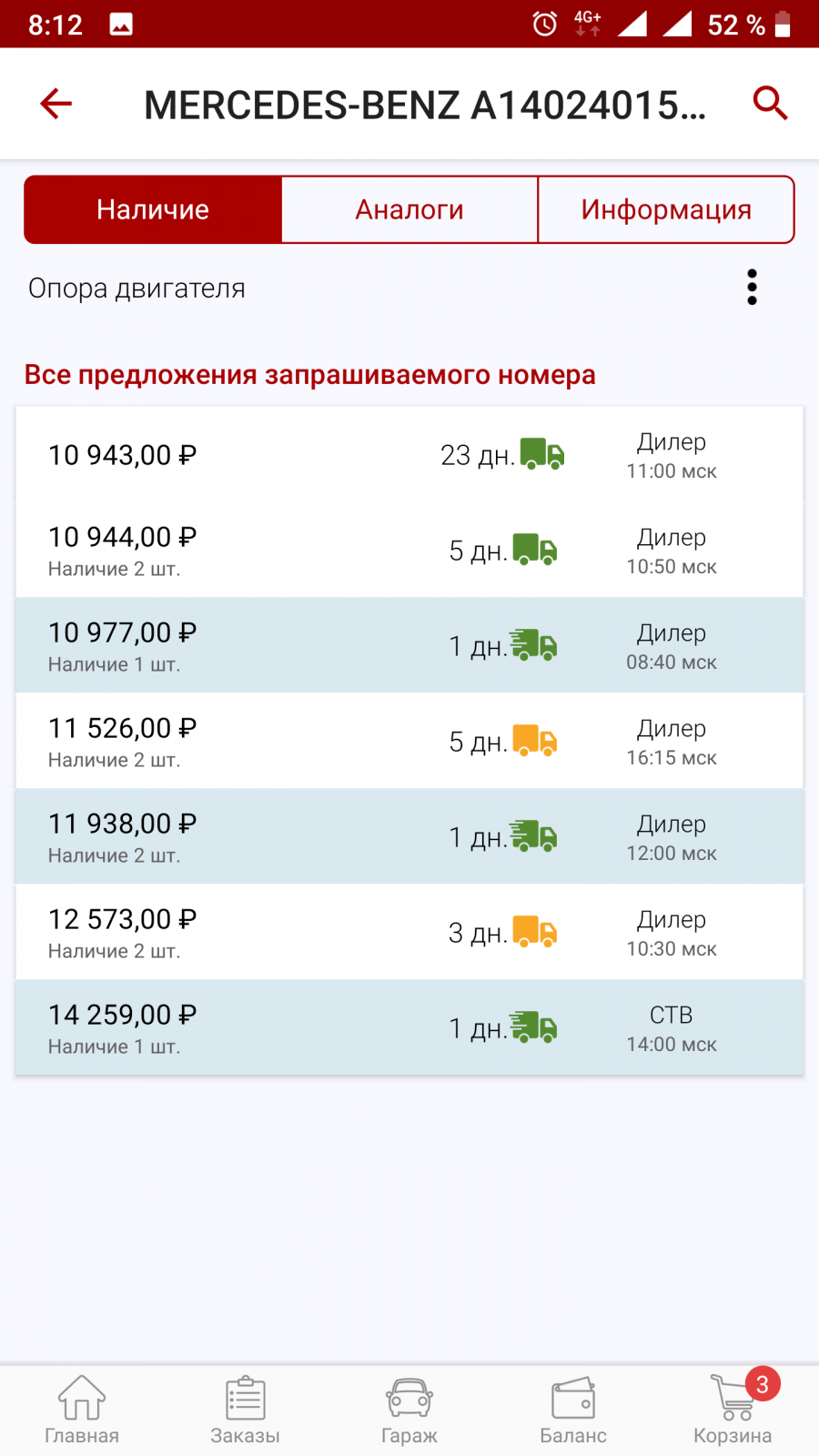Open the Корзина cart tab
Viewport: 819px width, 1456px height.
pos(733,1410)
